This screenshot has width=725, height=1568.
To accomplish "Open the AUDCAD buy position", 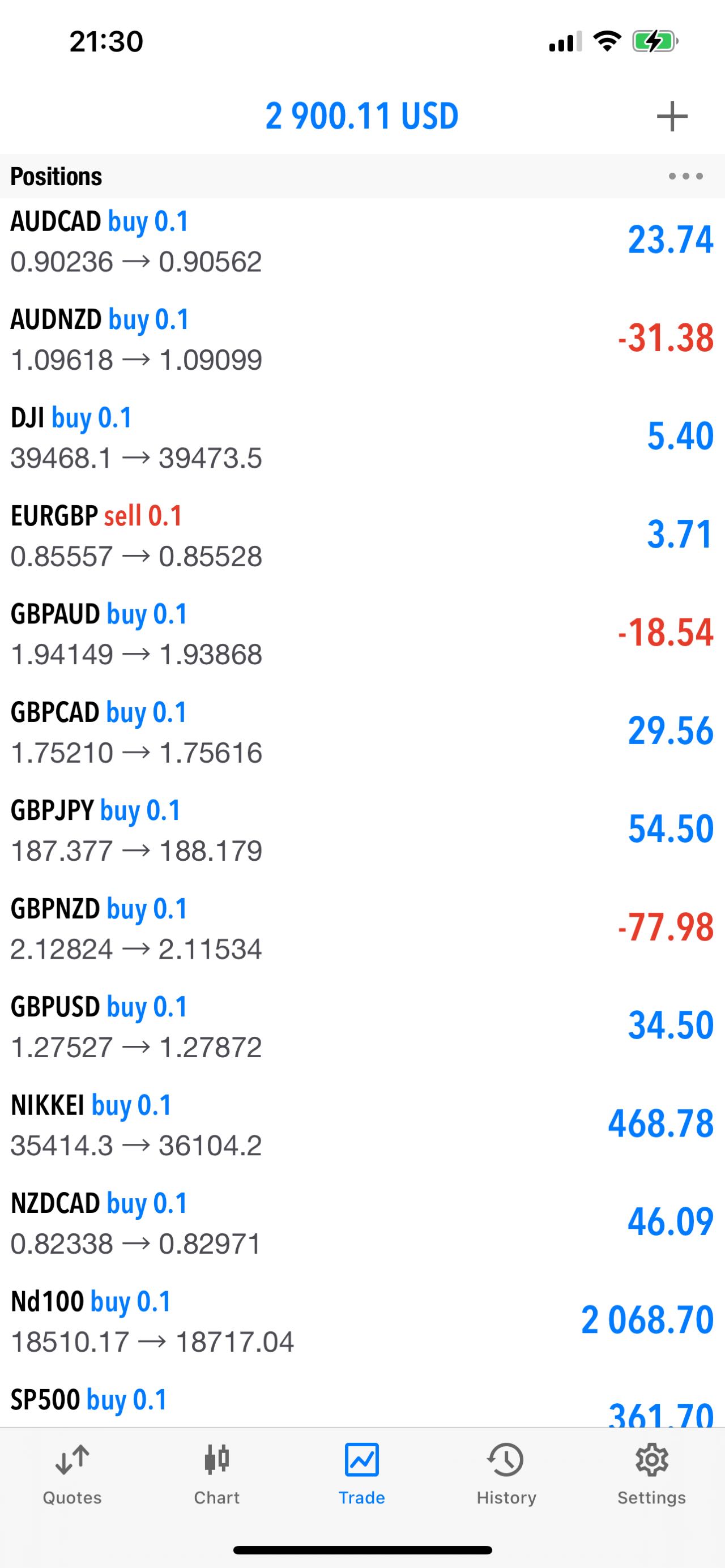I will coord(362,241).
